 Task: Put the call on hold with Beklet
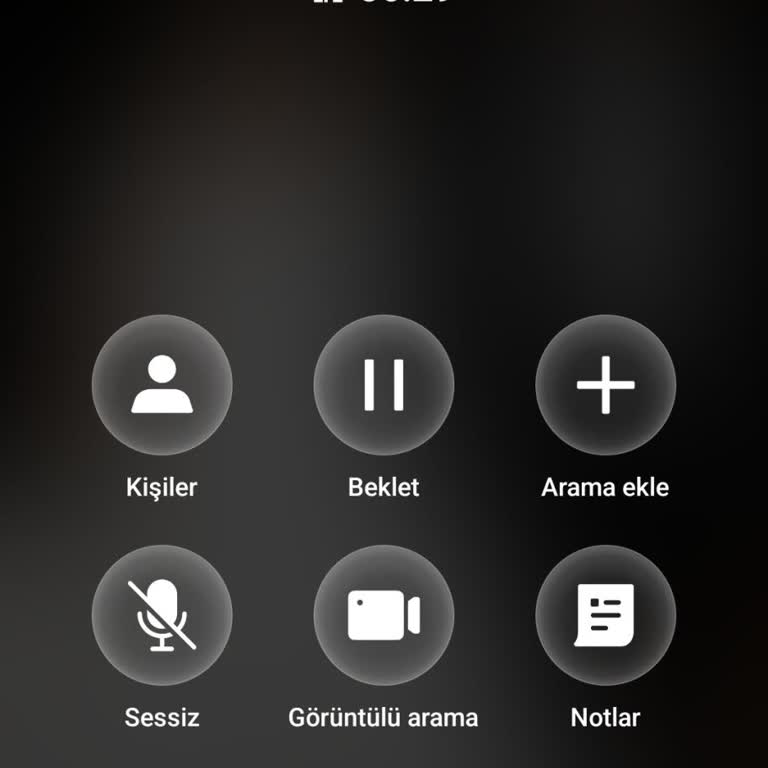(x=384, y=385)
